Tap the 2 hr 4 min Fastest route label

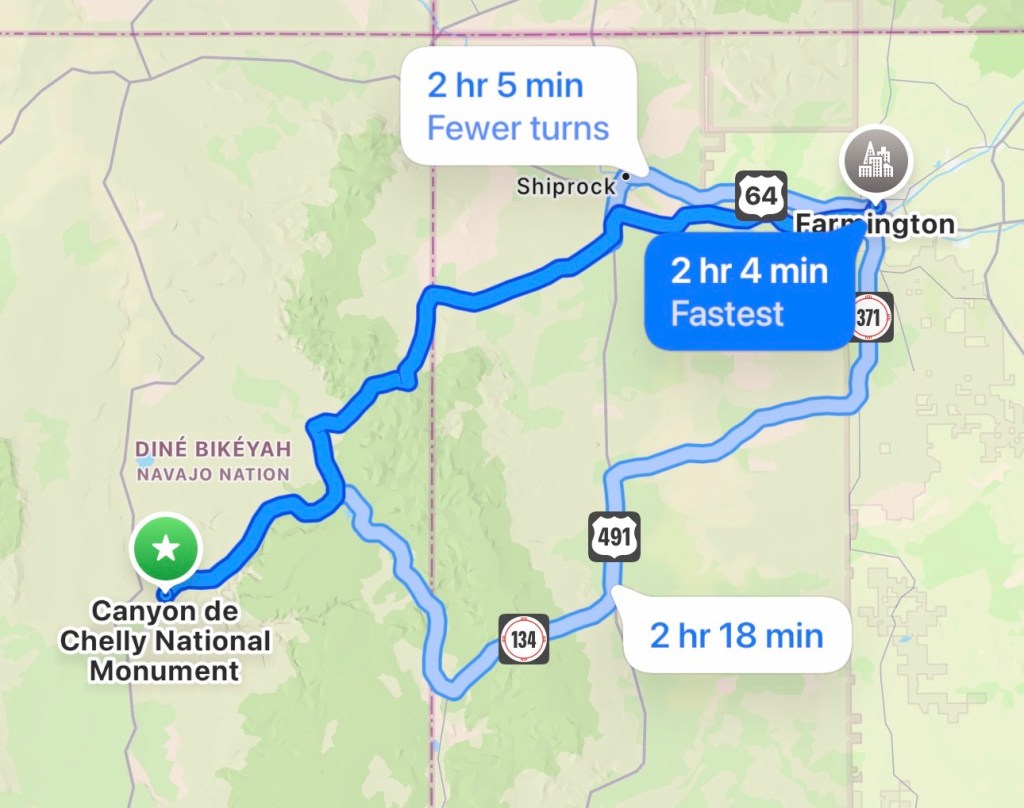coord(750,292)
